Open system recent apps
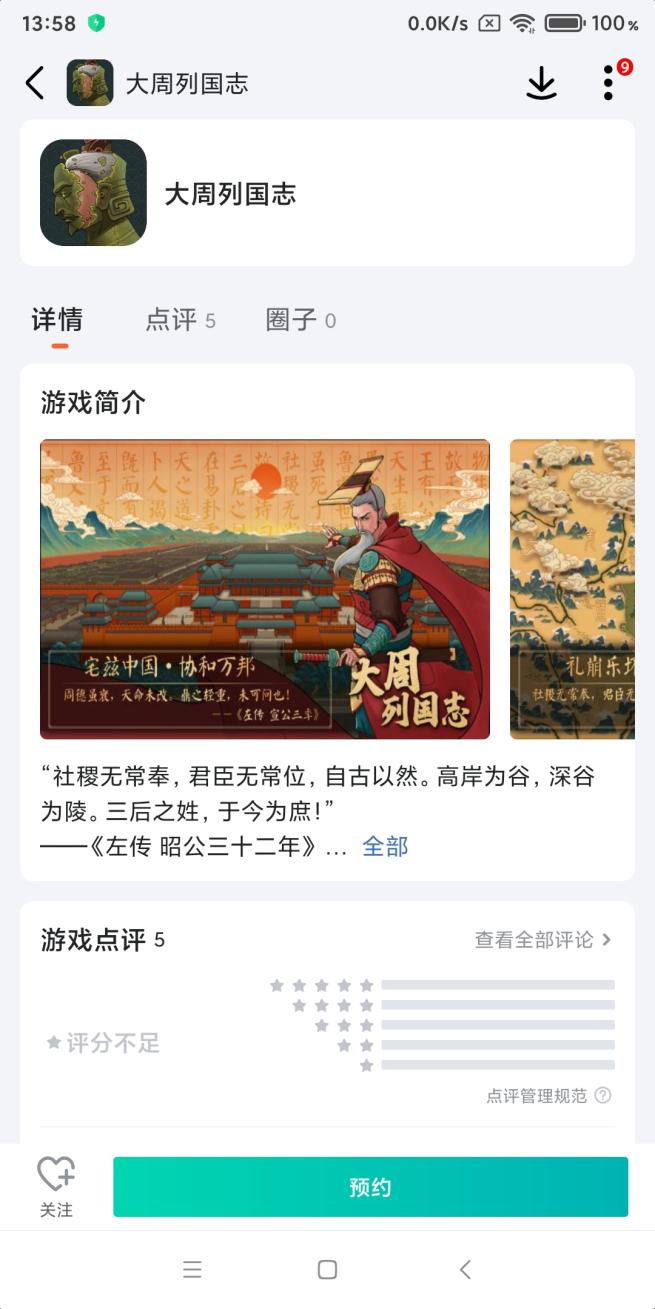The height and width of the screenshot is (1309, 655). tap(192, 1270)
